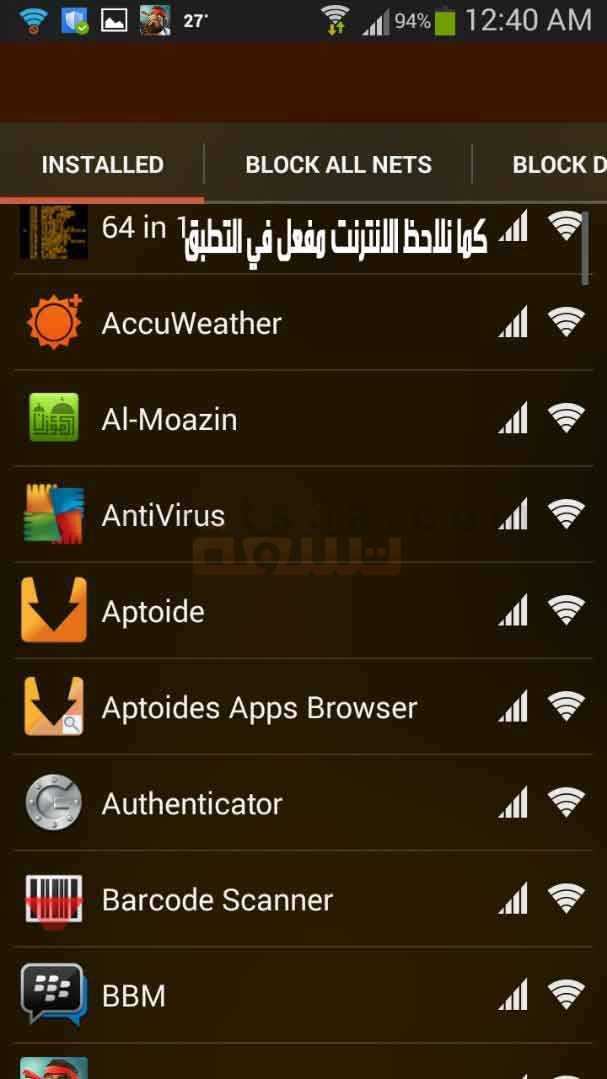Toggle mobile data for Al-Moazin
The height and width of the screenshot is (1079, 607).
point(513,418)
